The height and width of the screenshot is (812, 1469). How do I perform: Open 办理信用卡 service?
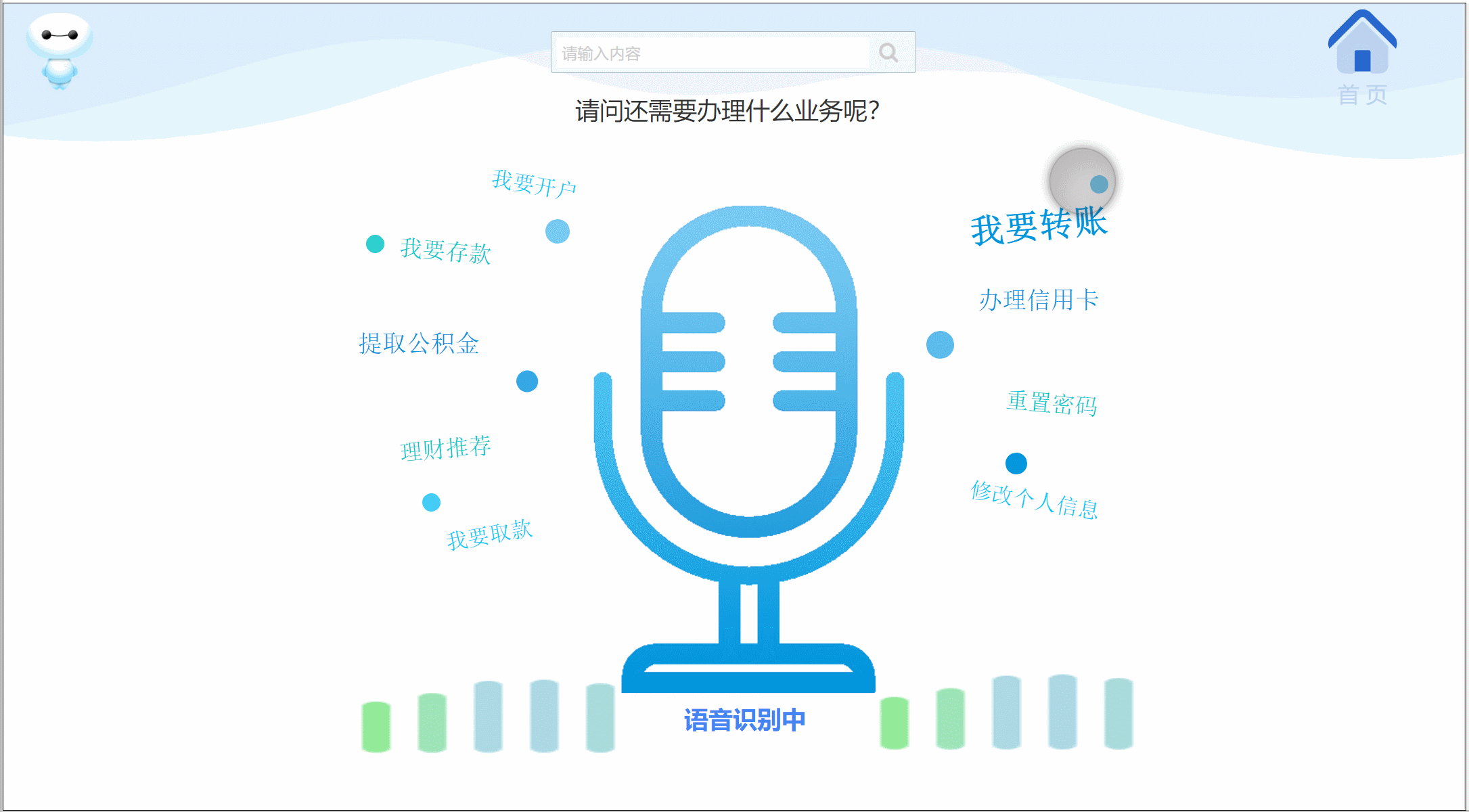coord(1039,300)
